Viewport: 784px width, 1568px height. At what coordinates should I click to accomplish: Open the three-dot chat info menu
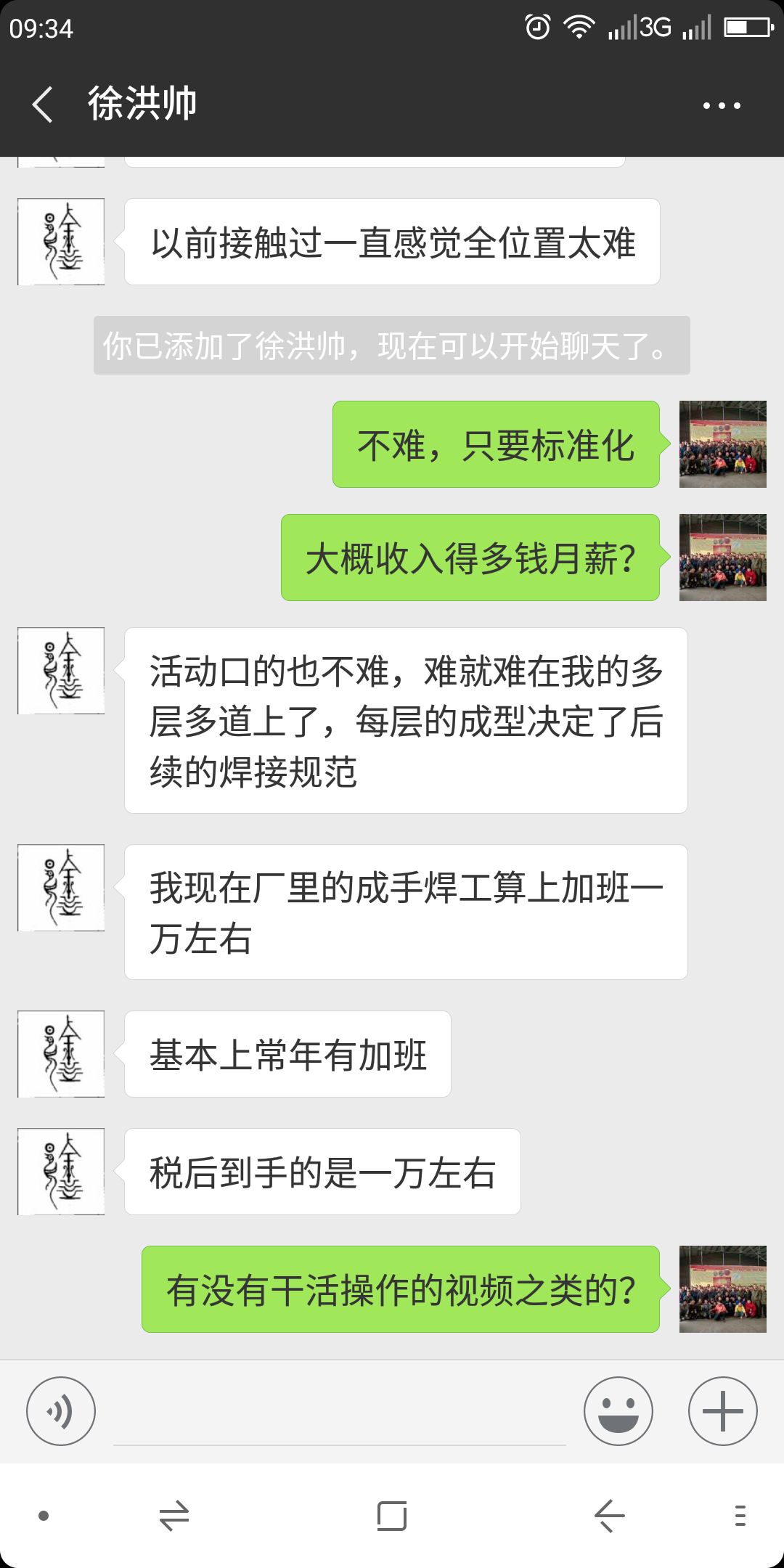[x=722, y=105]
